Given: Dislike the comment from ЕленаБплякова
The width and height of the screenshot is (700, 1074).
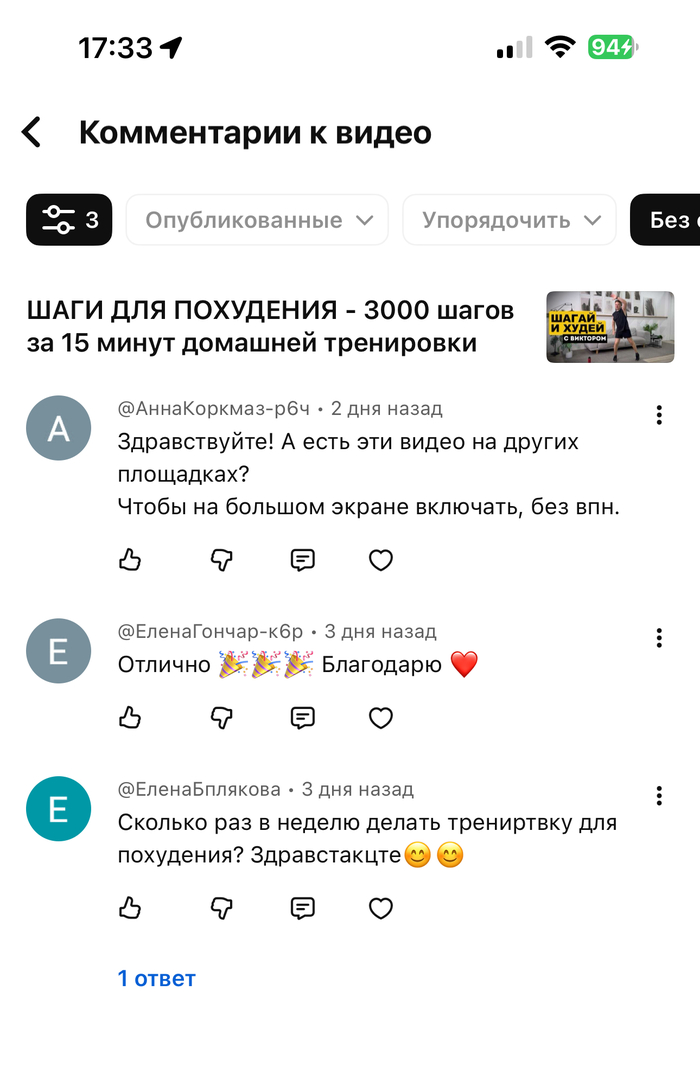Looking at the screenshot, I should tap(222, 908).
